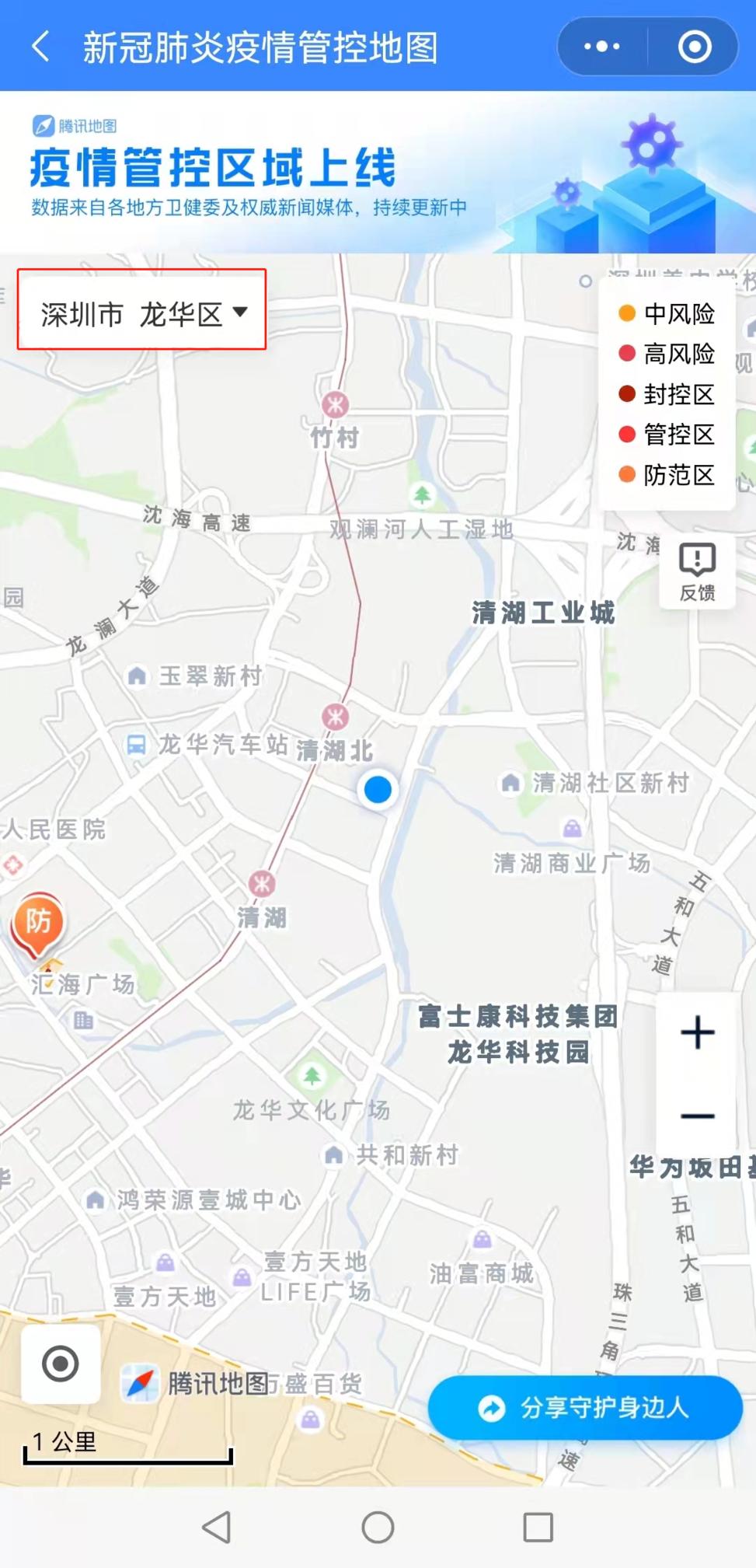Zoom out of the map
The height and width of the screenshot is (1568, 756).
(x=697, y=1116)
